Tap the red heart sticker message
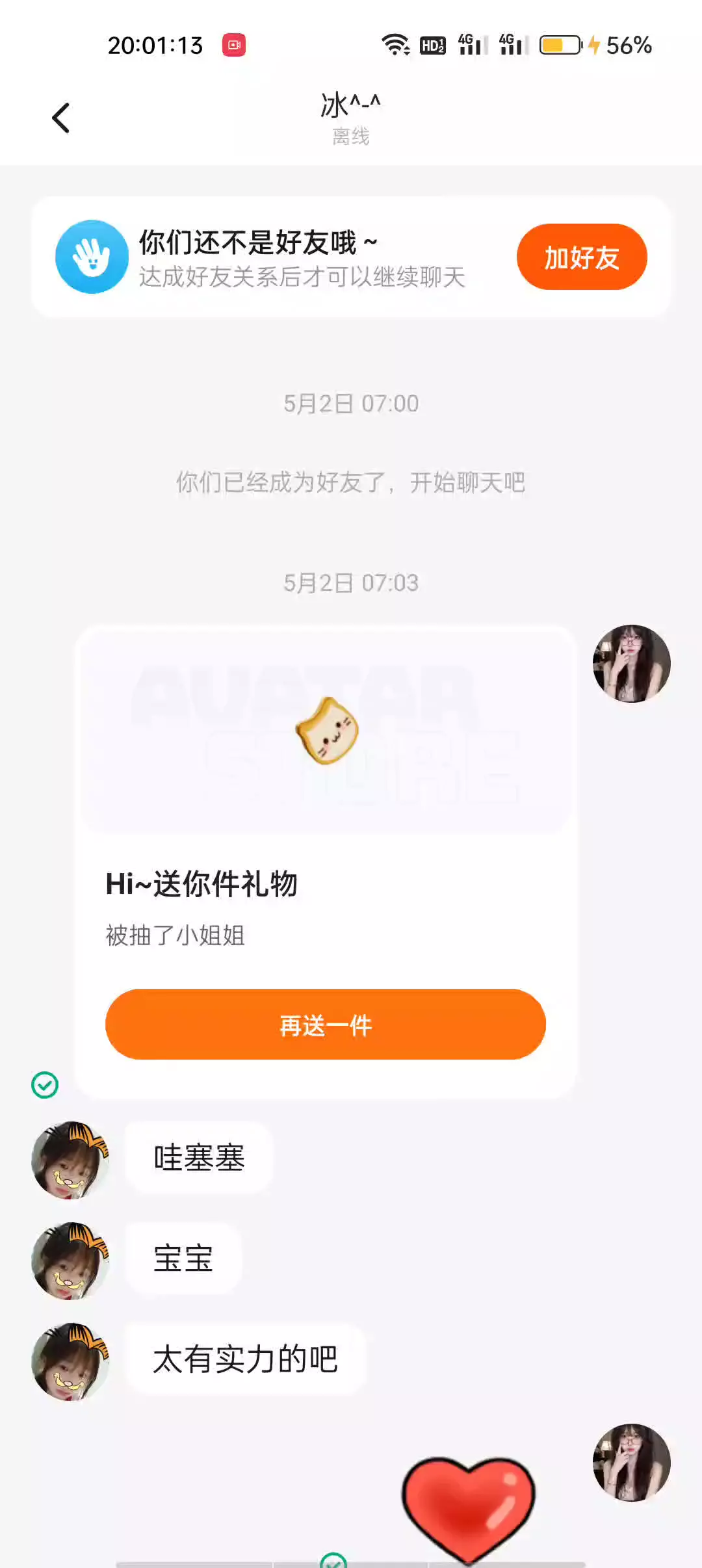This screenshot has height=1568, width=702. point(468,1508)
